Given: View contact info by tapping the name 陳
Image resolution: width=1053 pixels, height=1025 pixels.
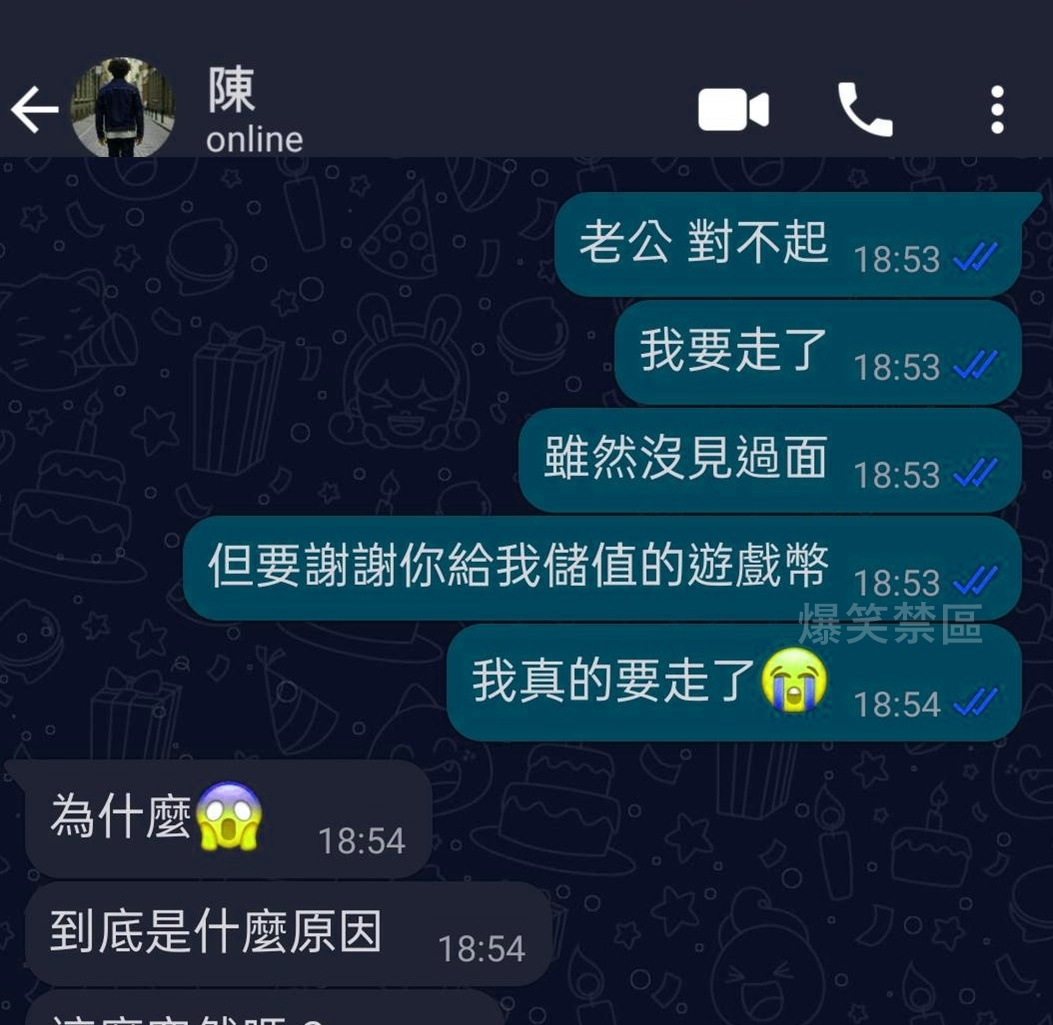Looking at the screenshot, I should point(232,91).
